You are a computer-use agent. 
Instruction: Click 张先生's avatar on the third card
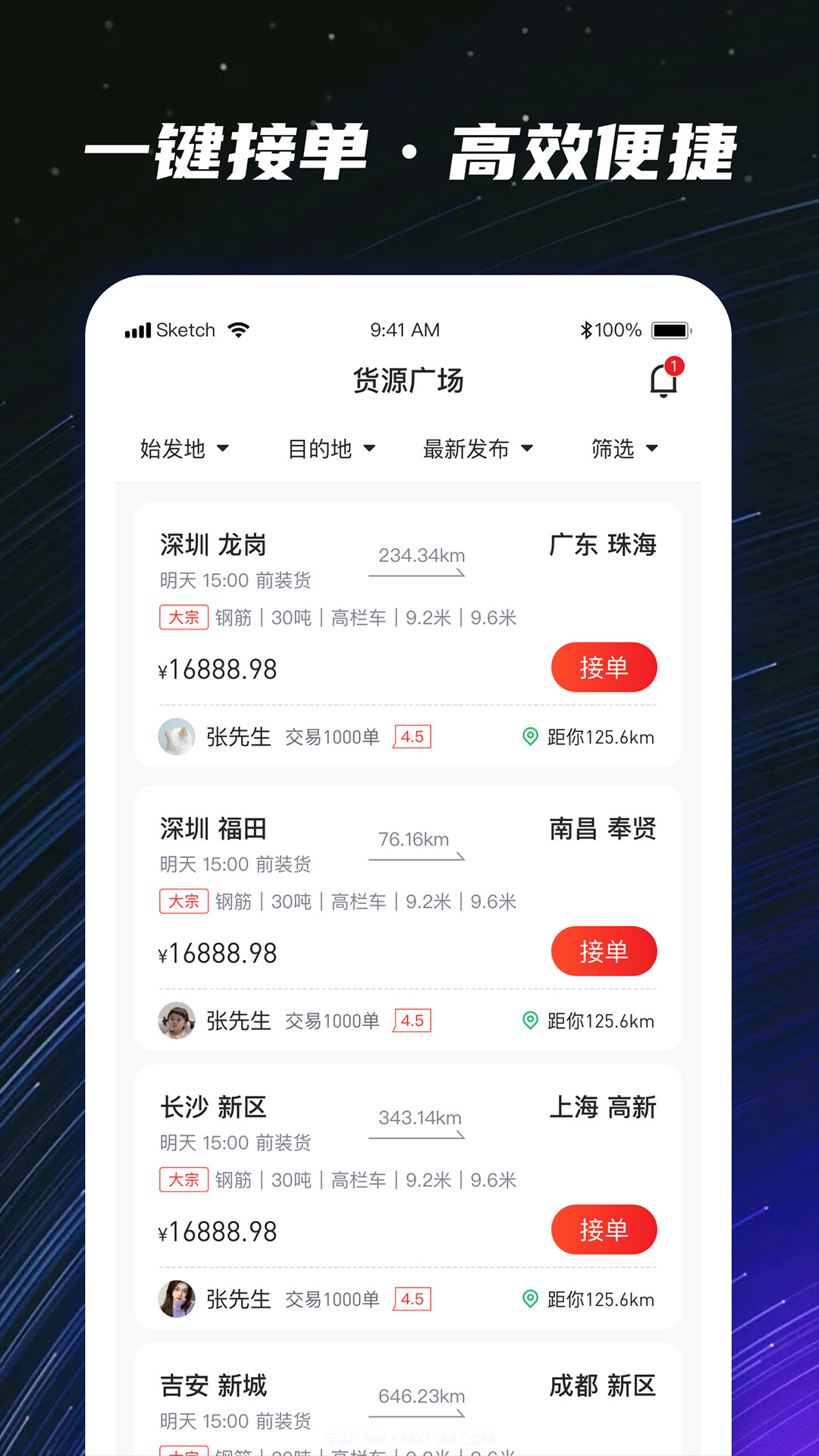coord(177,1299)
